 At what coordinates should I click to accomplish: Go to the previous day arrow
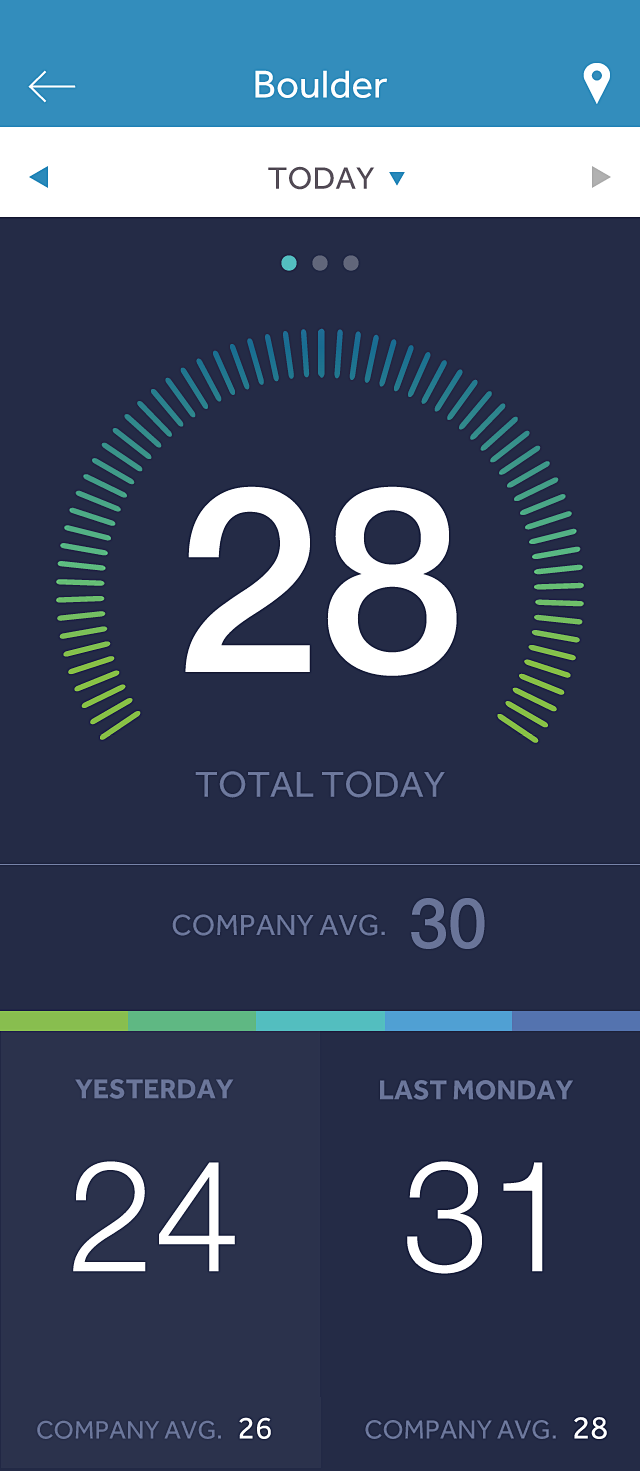point(39,178)
